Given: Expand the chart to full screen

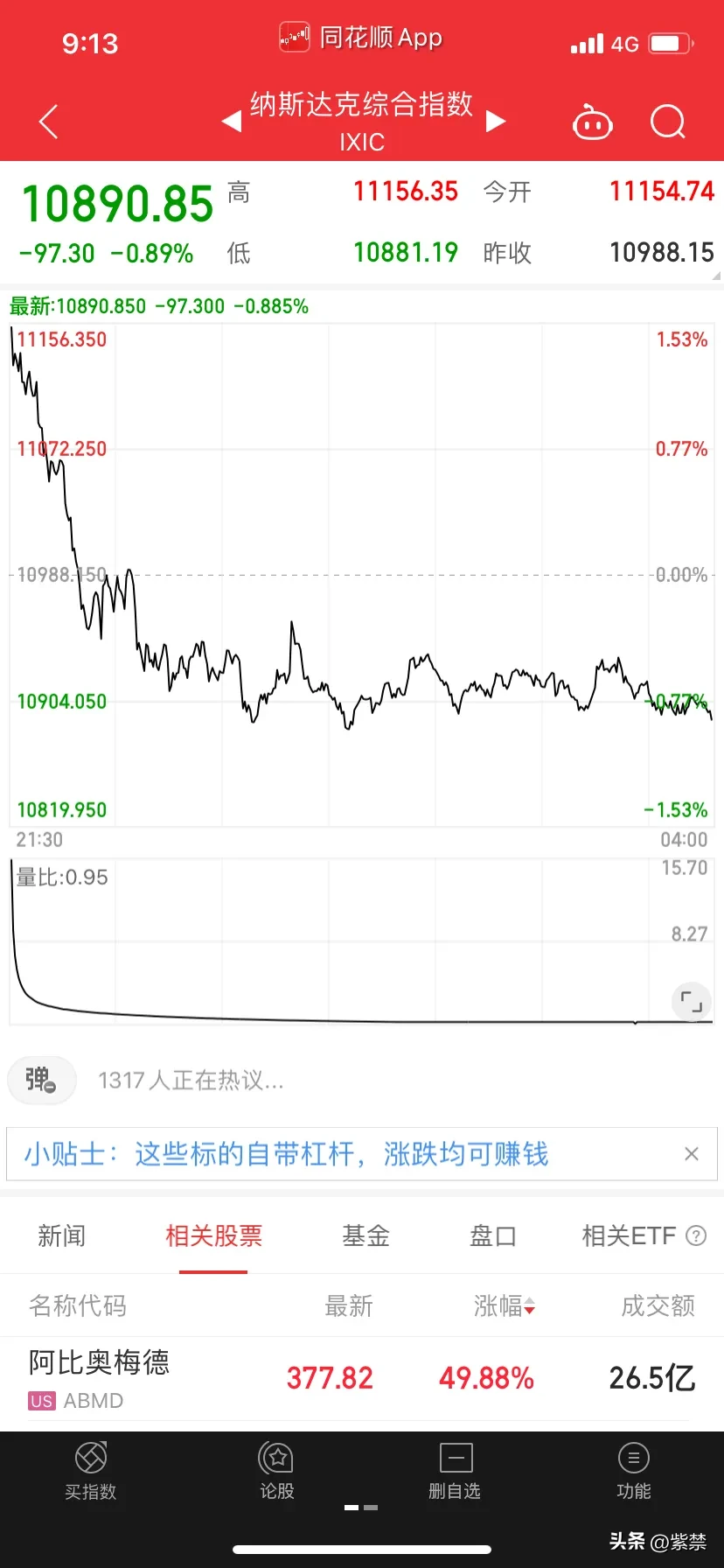Looking at the screenshot, I should coord(692,1002).
